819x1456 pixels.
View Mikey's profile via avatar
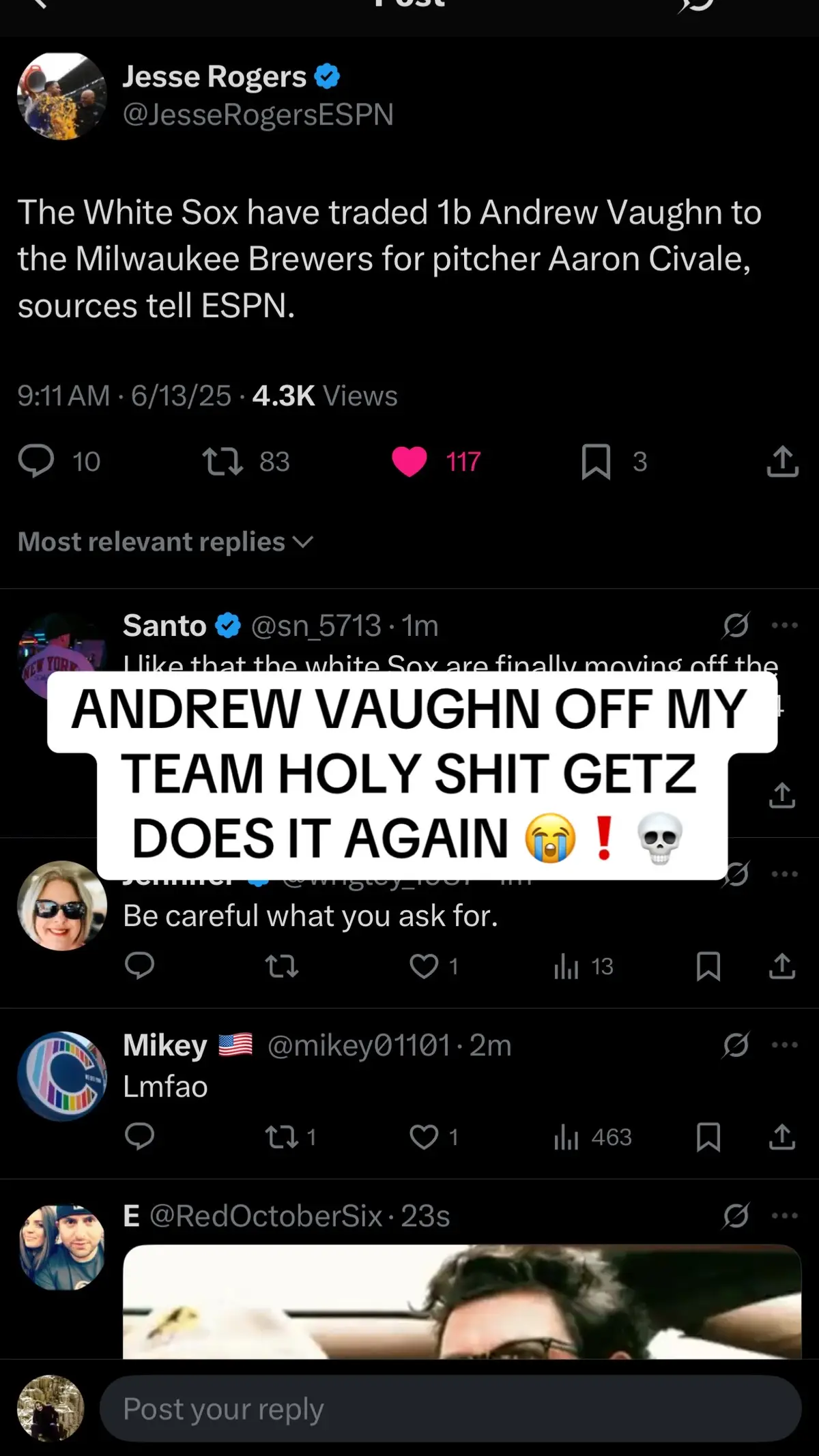coord(62,1076)
